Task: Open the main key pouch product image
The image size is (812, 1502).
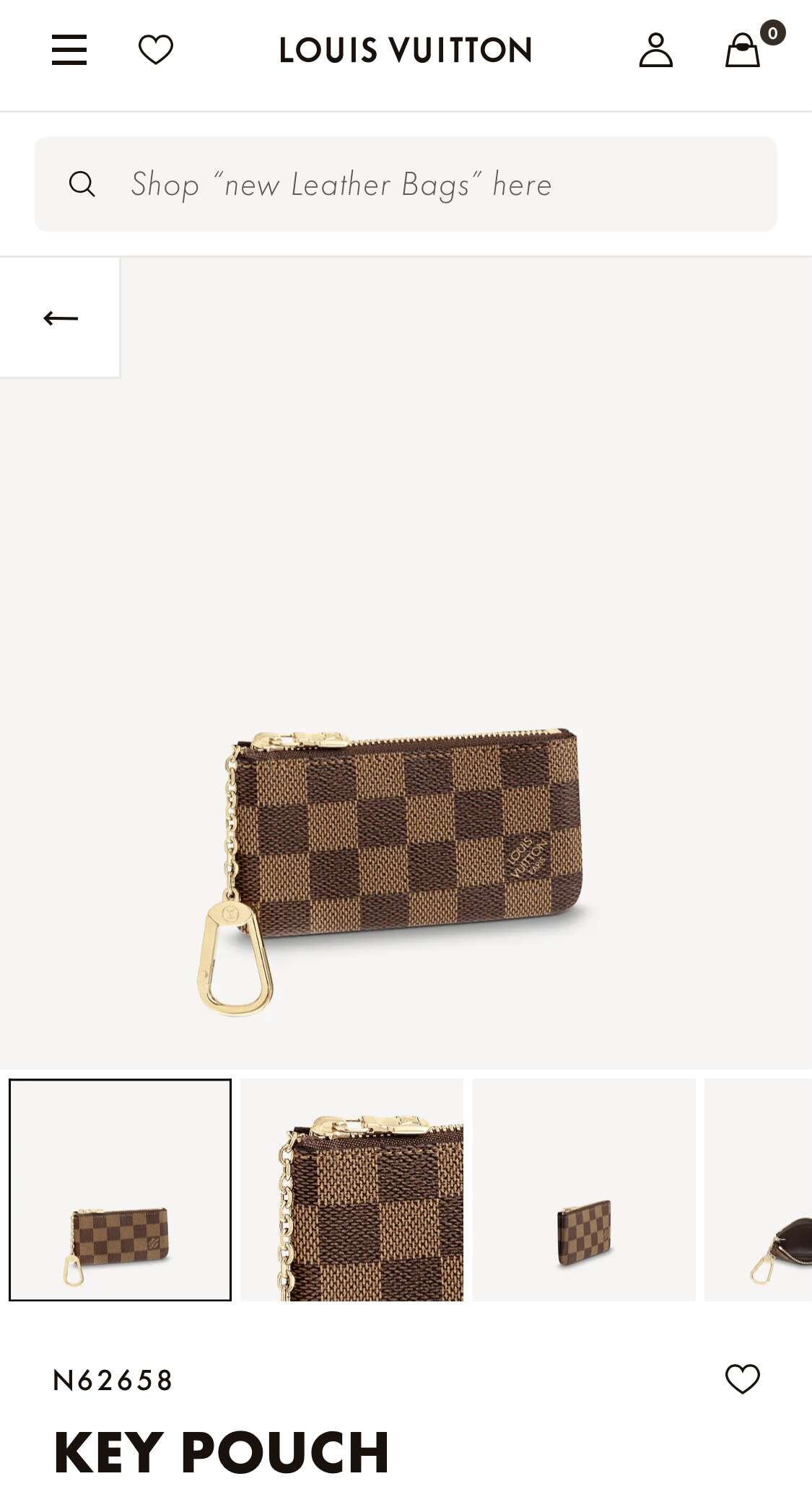Action: (406, 663)
